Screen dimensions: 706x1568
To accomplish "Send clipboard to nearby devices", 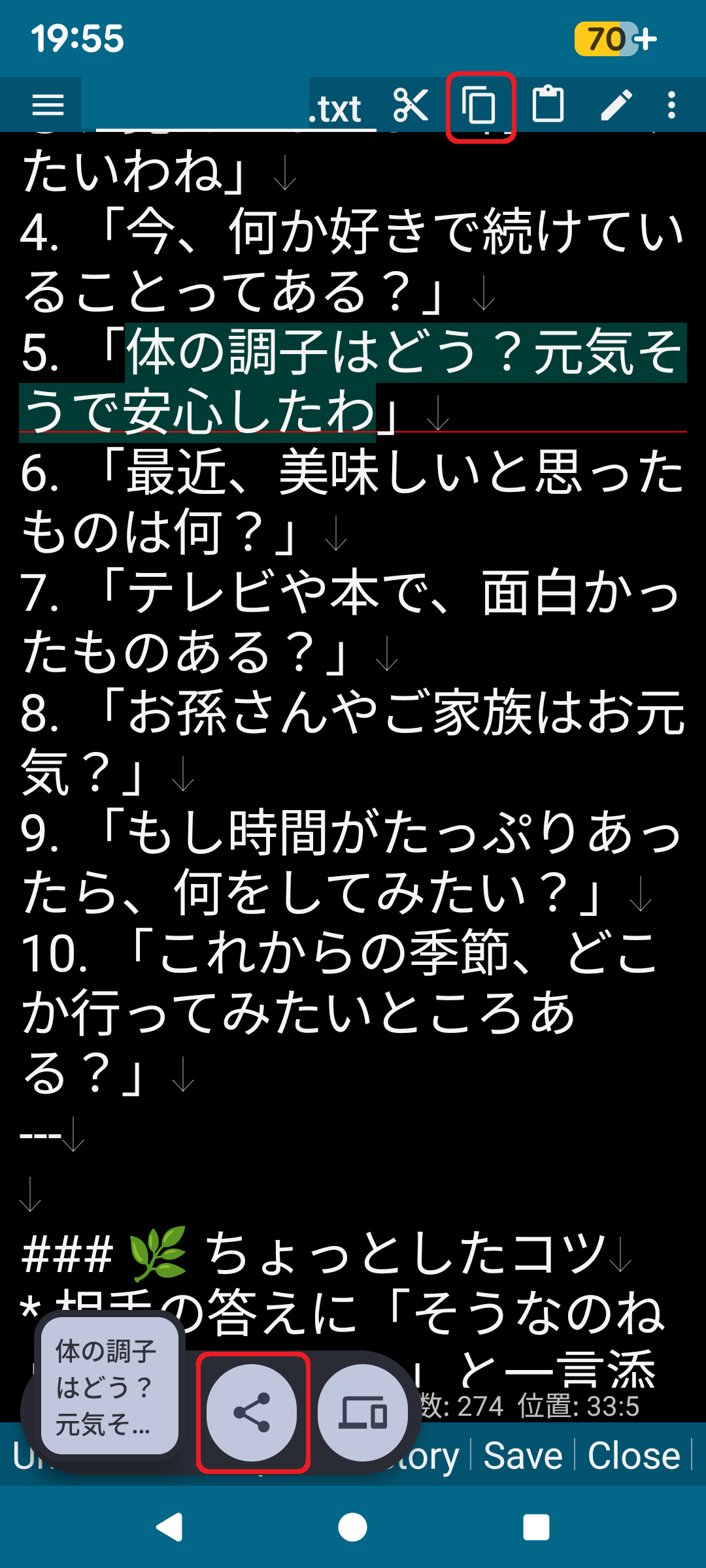I will tap(363, 1413).
